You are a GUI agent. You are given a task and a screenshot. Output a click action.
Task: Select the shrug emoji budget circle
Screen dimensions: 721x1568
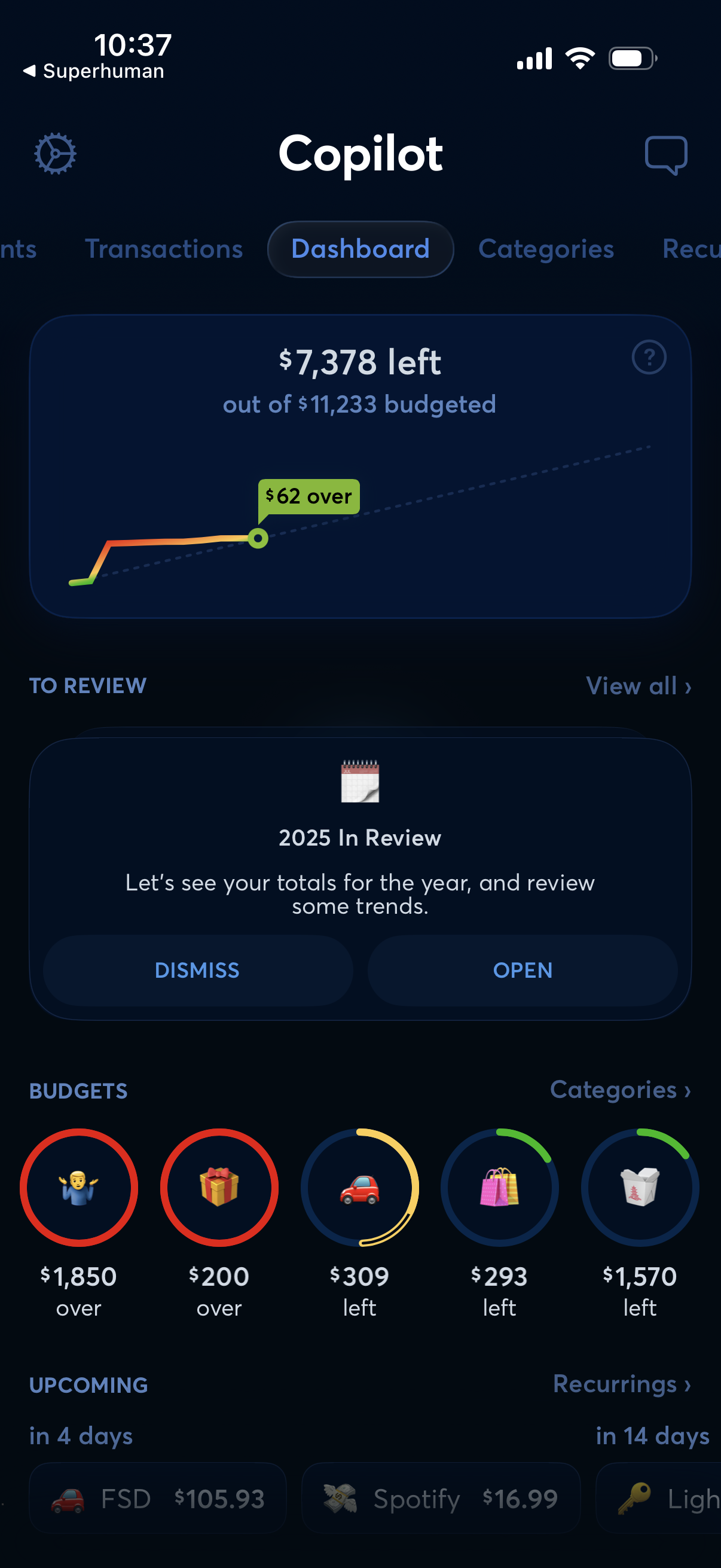(x=78, y=1186)
